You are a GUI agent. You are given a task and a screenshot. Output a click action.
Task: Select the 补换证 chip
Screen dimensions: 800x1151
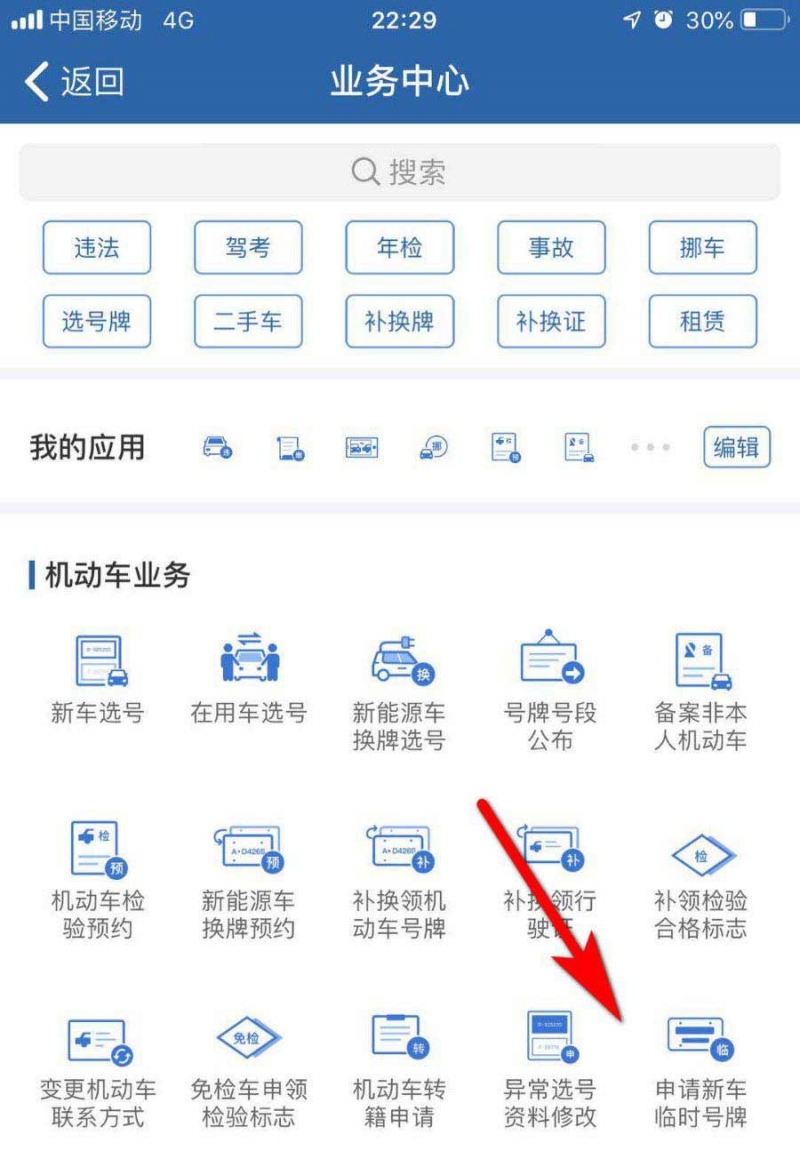551,321
